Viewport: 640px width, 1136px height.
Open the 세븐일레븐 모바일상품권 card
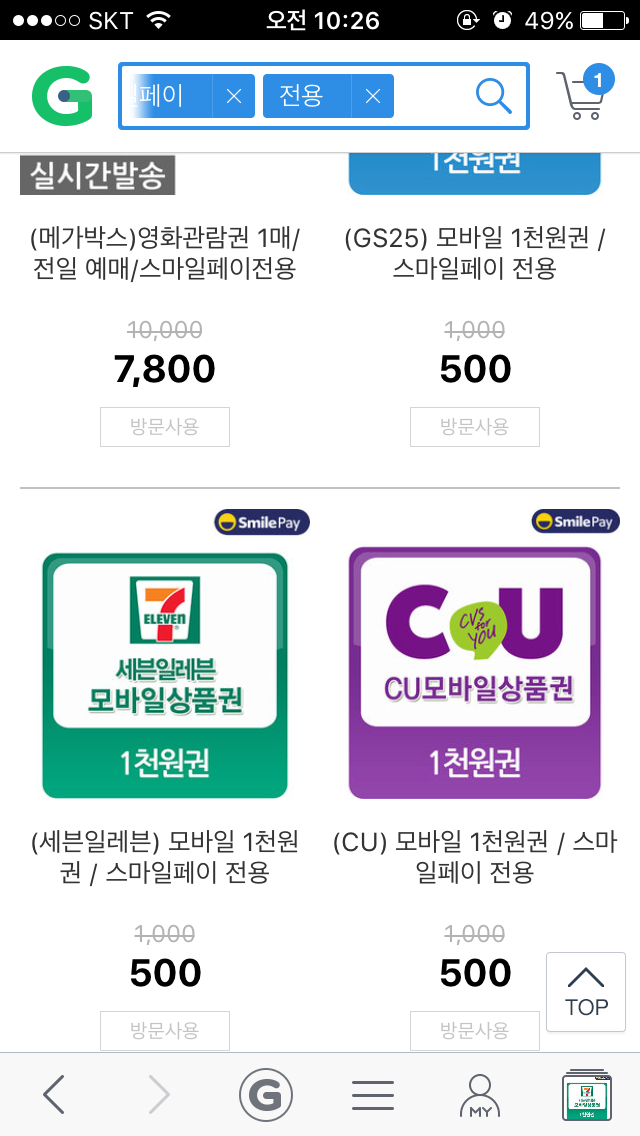click(x=165, y=675)
